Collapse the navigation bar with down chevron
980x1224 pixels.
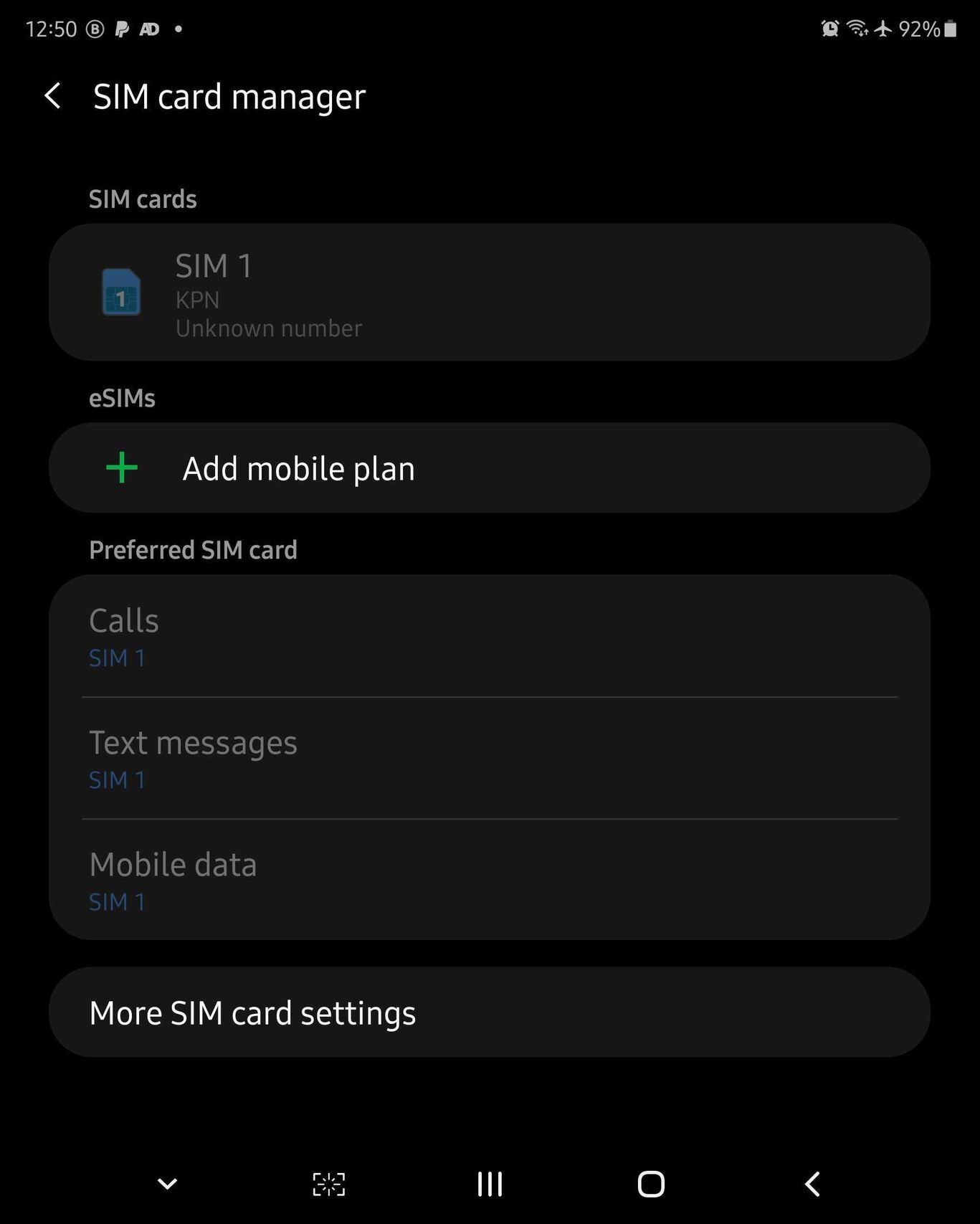click(166, 1185)
